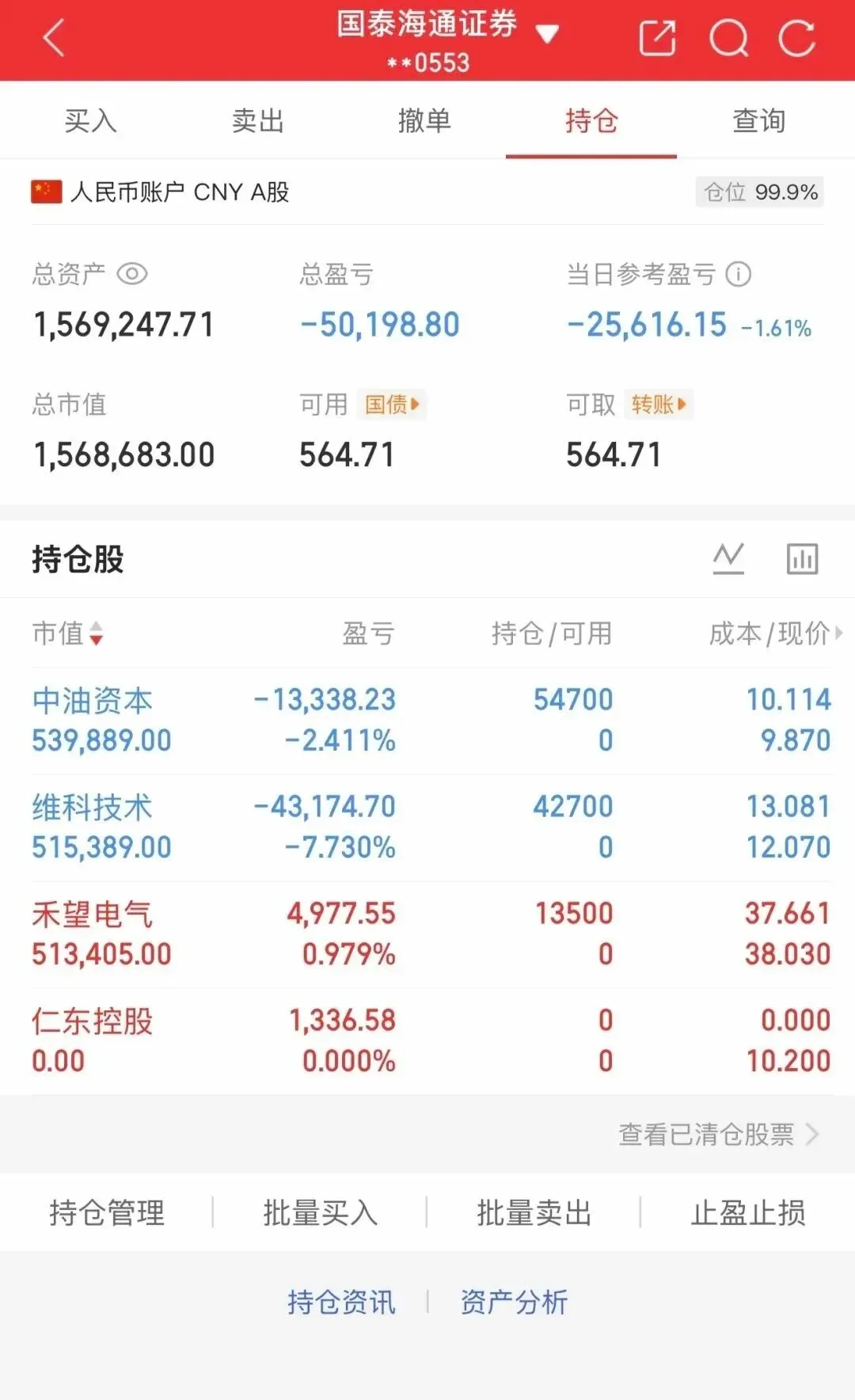Switch to the 撤单 tab
This screenshot has height=1400, width=855.
point(425,121)
